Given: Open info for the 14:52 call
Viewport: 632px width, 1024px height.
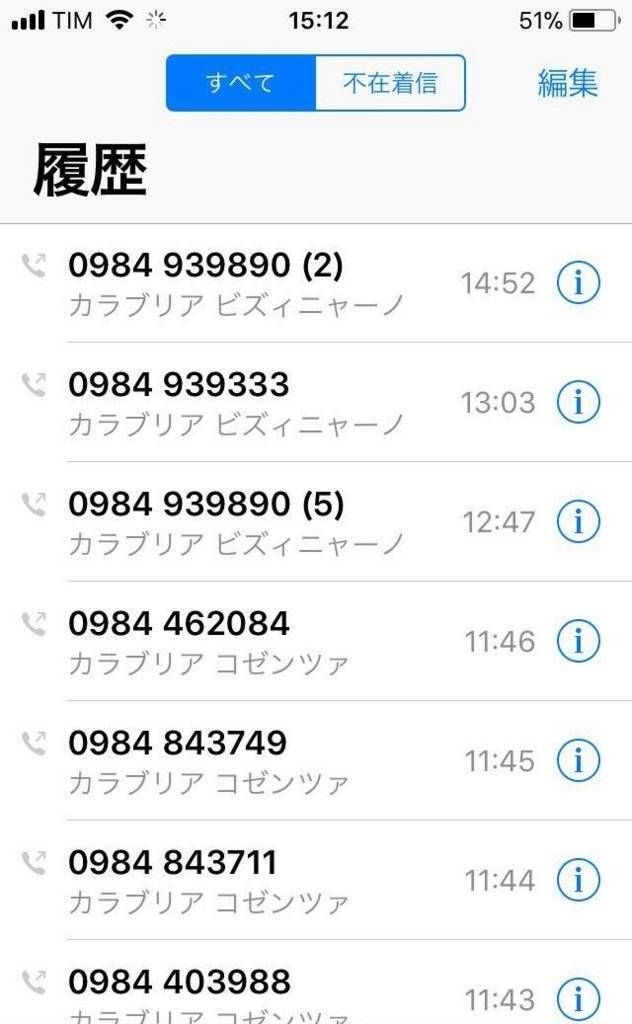Looking at the screenshot, I should click(x=578, y=283).
